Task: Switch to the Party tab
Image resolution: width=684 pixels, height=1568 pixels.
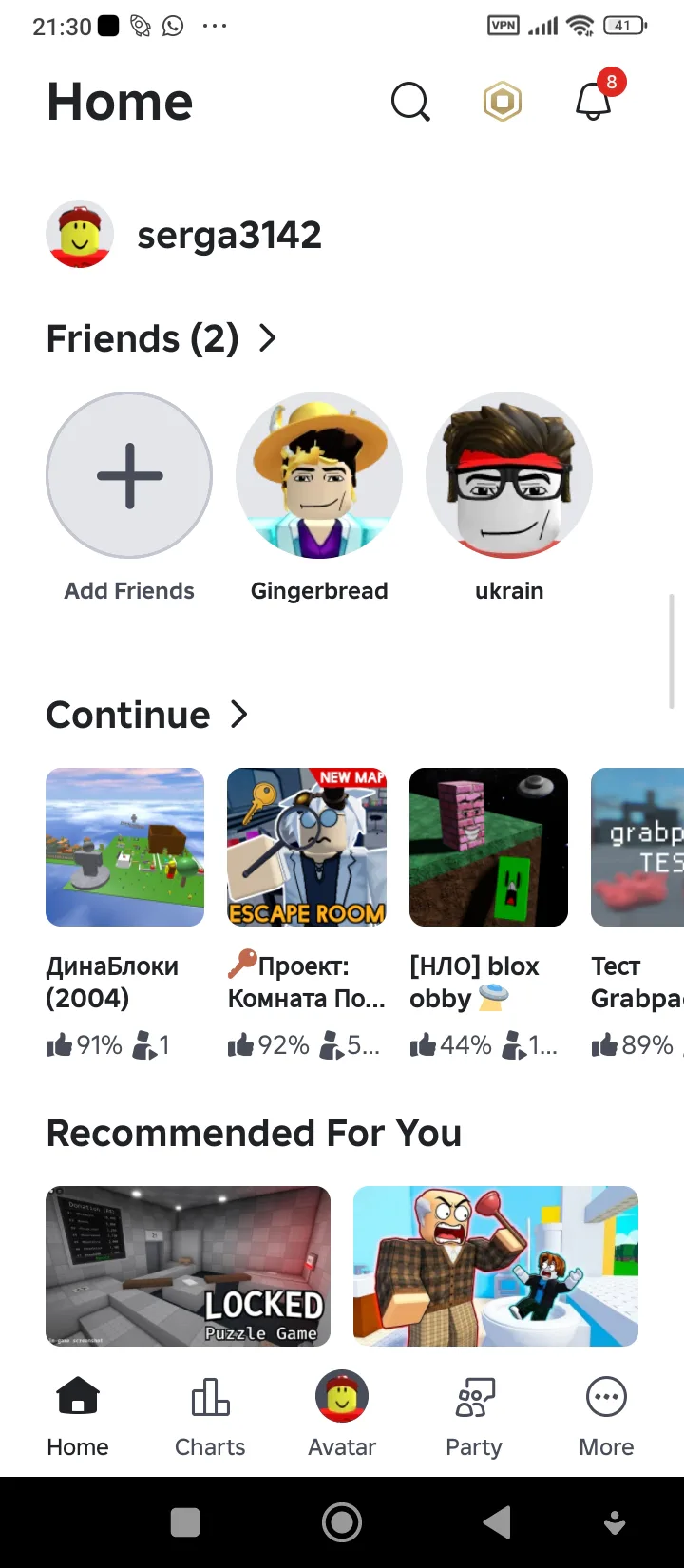Action: click(474, 1417)
